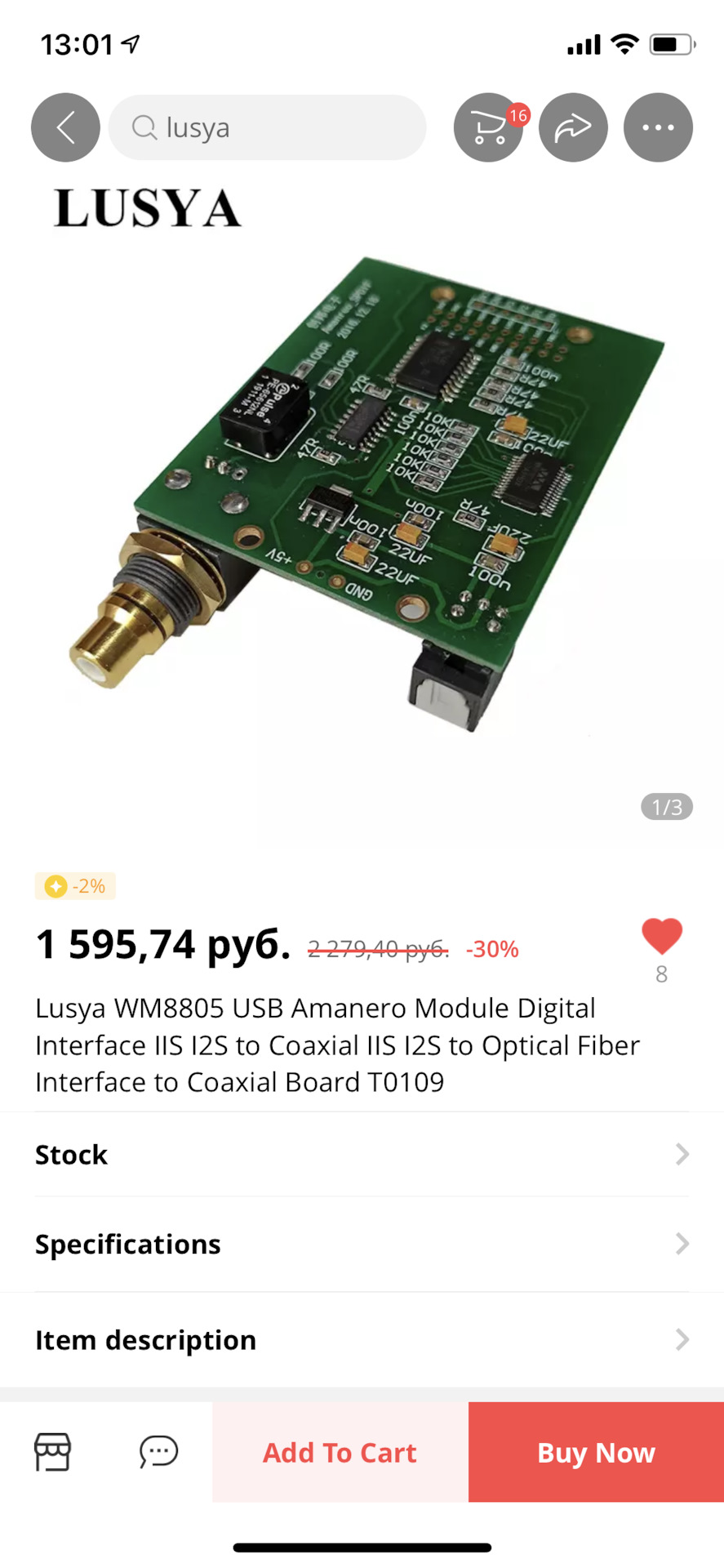This screenshot has height=1568, width=724.
Task: Message the seller via chat icon
Action: tap(158, 1452)
